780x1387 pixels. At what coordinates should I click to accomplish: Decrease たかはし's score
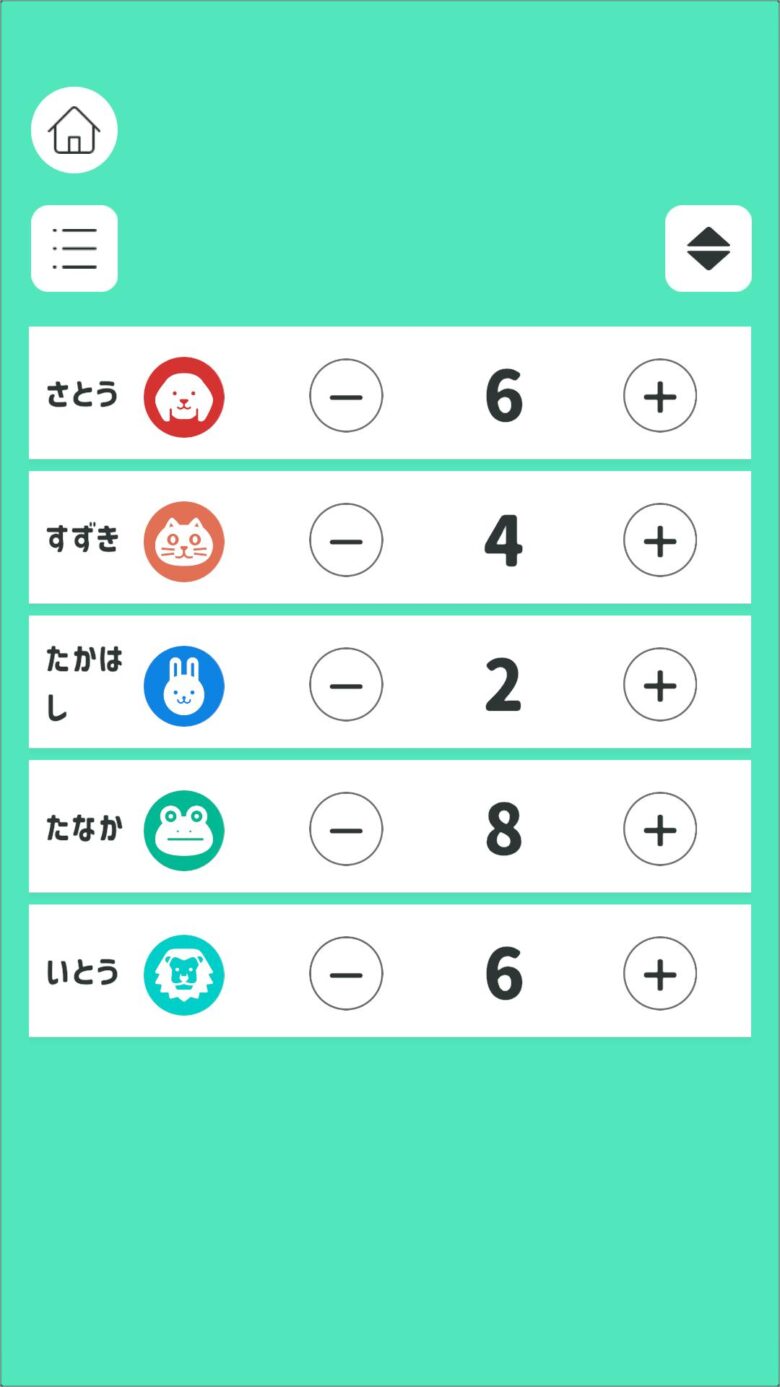(346, 685)
